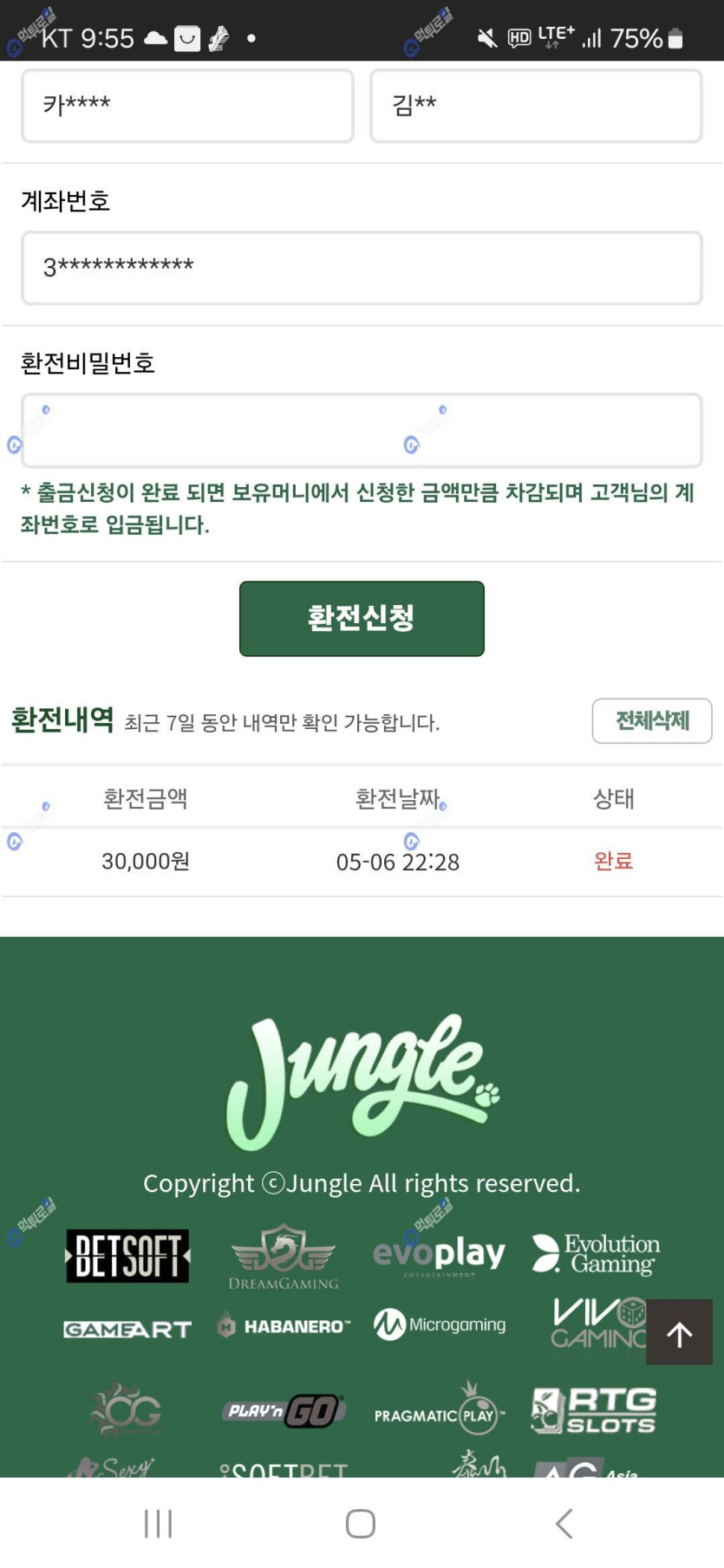
Task: Go to the phone home screen
Action: [361, 1523]
